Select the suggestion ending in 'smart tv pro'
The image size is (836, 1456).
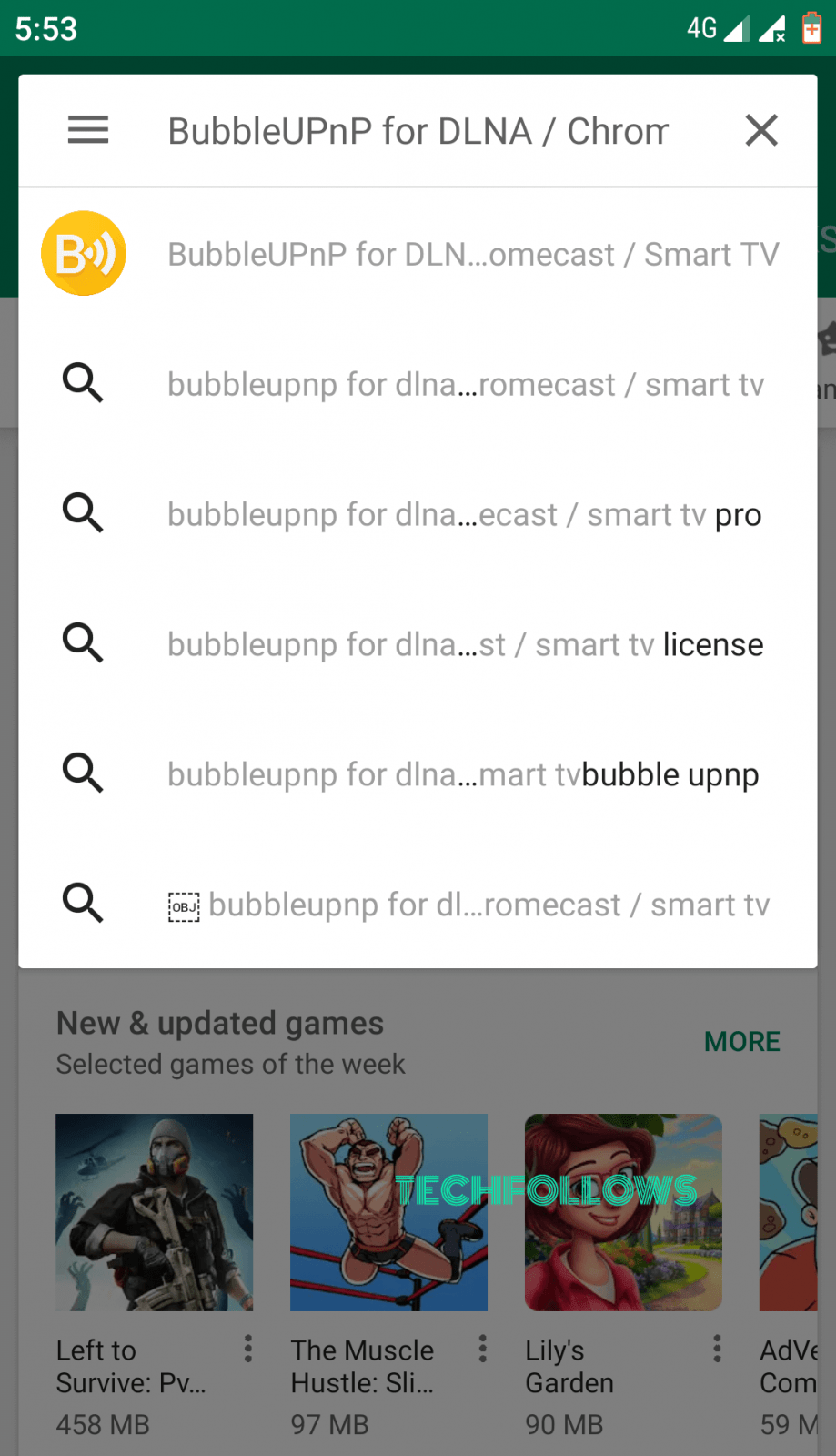[x=418, y=514]
